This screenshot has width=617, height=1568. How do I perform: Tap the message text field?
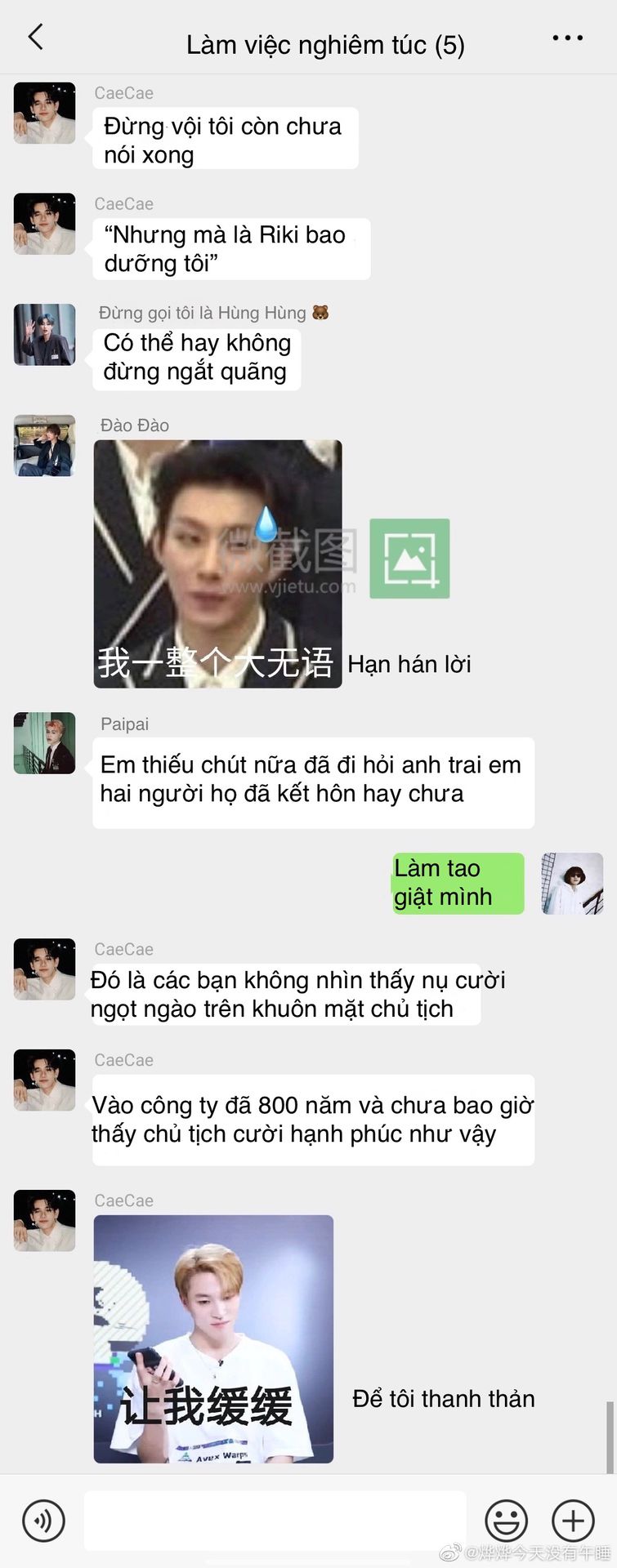pyautogui.click(x=275, y=1521)
